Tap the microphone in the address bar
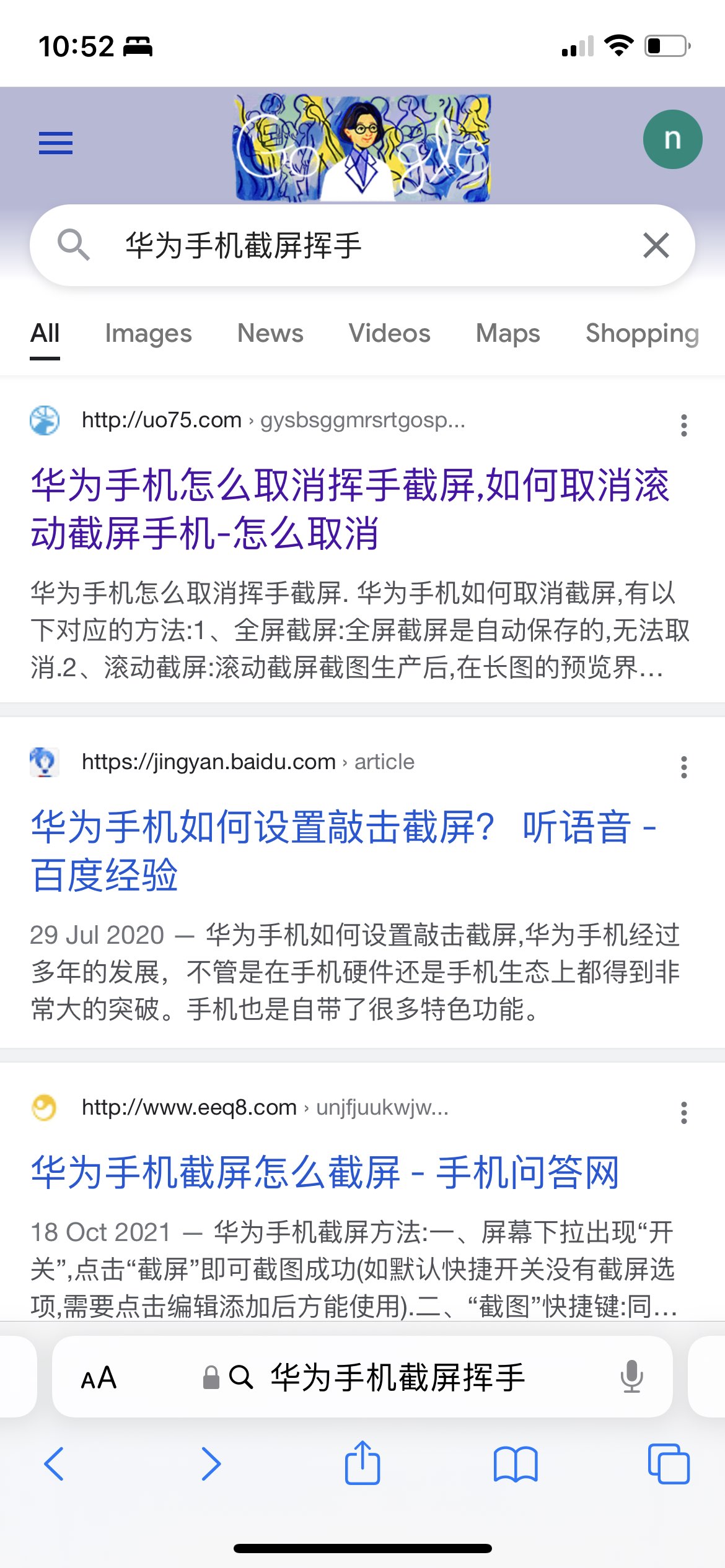This screenshot has width=725, height=1568. pyautogui.click(x=631, y=1377)
